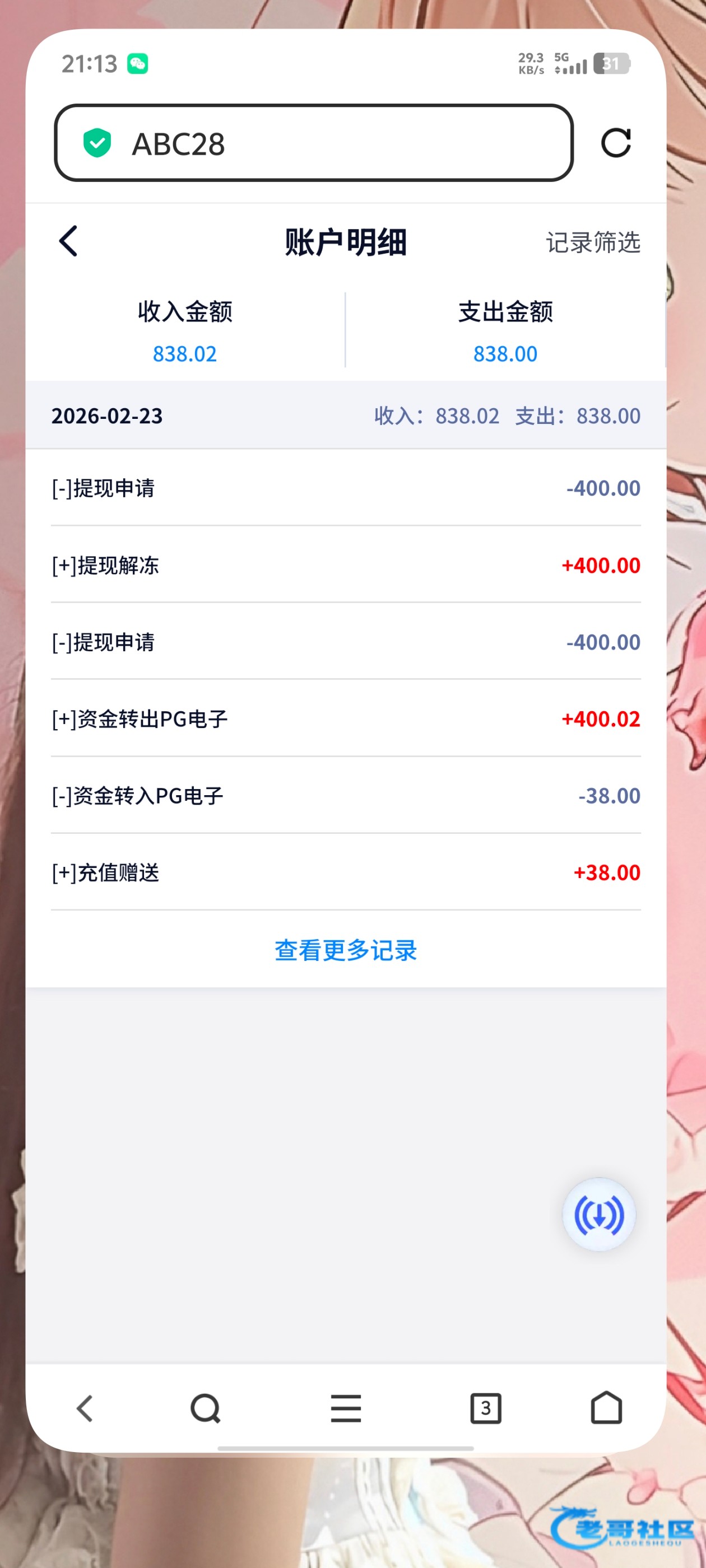706x1568 pixels.
Task: Open browser search from the bottom bar
Action: click(205, 1408)
